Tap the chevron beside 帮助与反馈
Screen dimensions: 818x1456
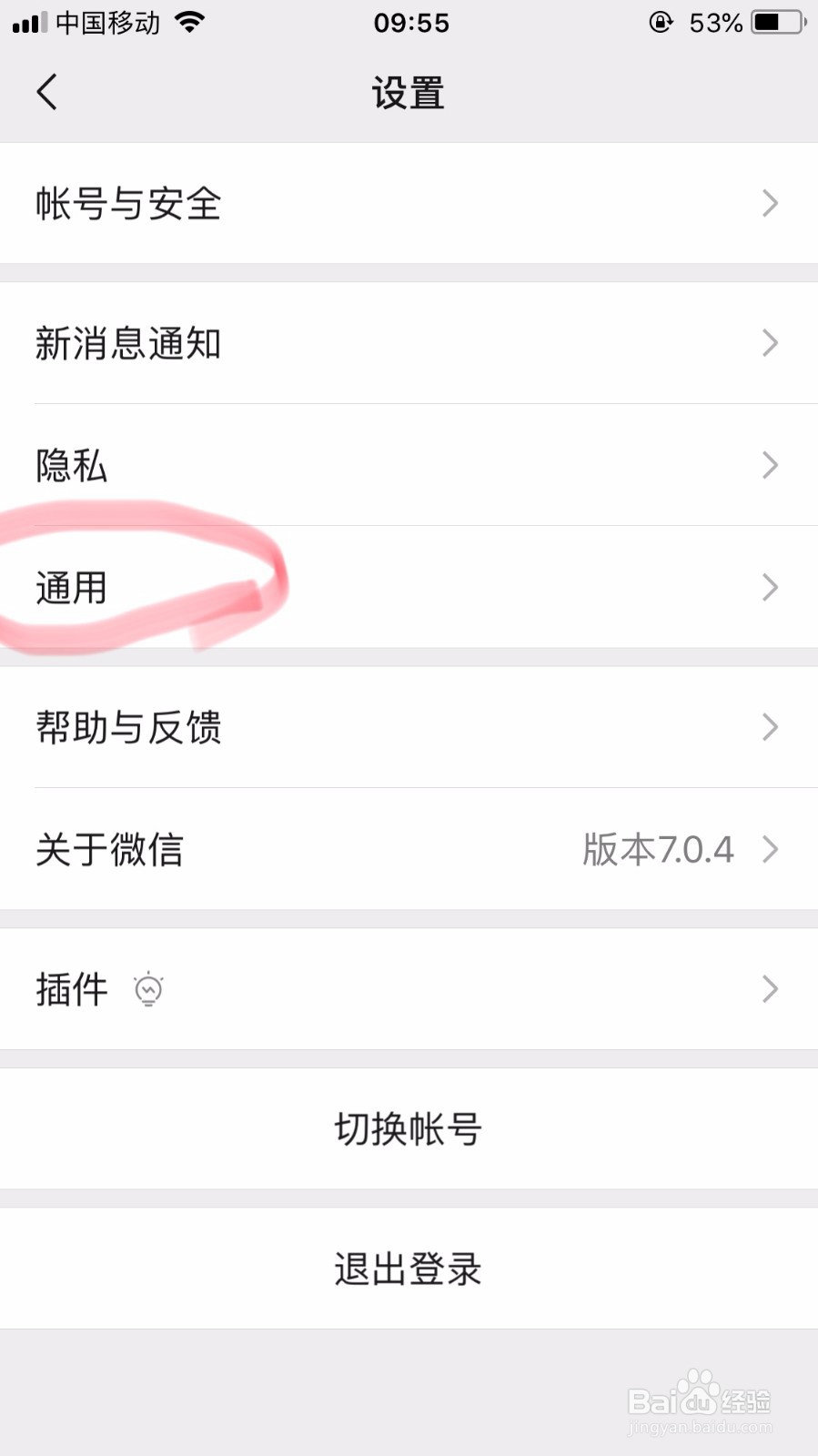pyautogui.click(x=770, y=727)
